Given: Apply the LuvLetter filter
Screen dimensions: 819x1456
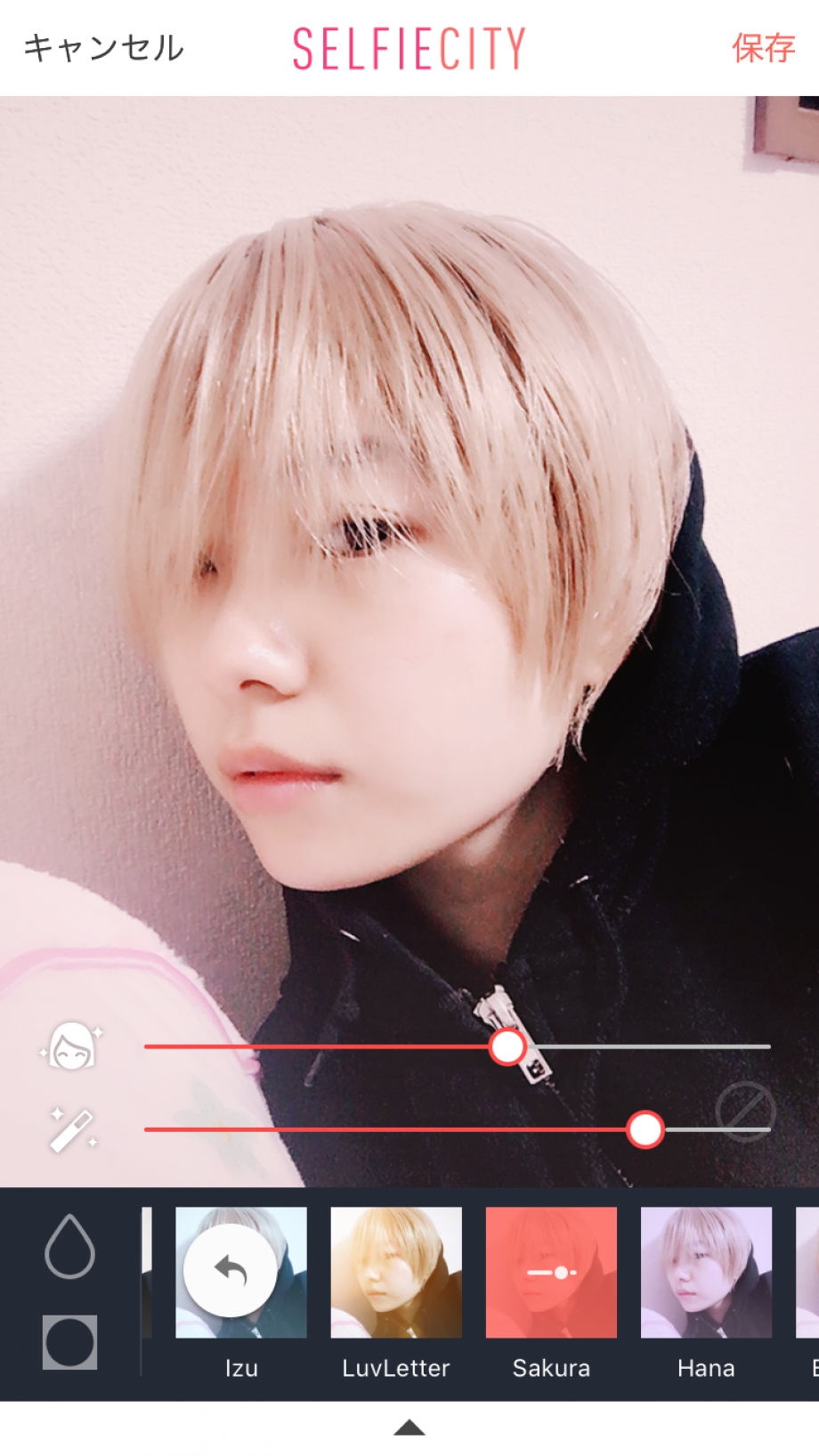Looking at the screenshot, I should (x=396, y=1273).
